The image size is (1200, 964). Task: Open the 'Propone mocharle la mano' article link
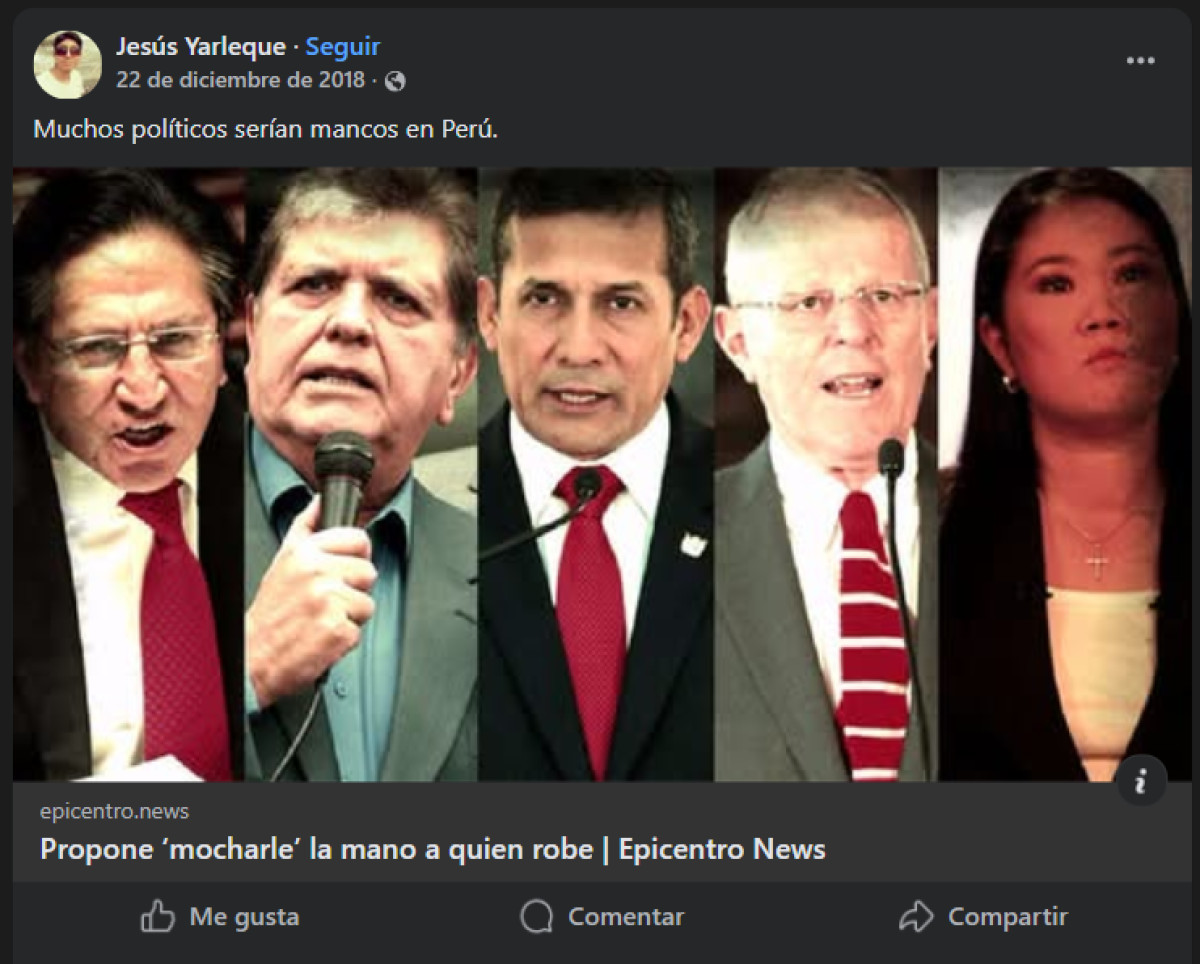click(x=432, y=850)
